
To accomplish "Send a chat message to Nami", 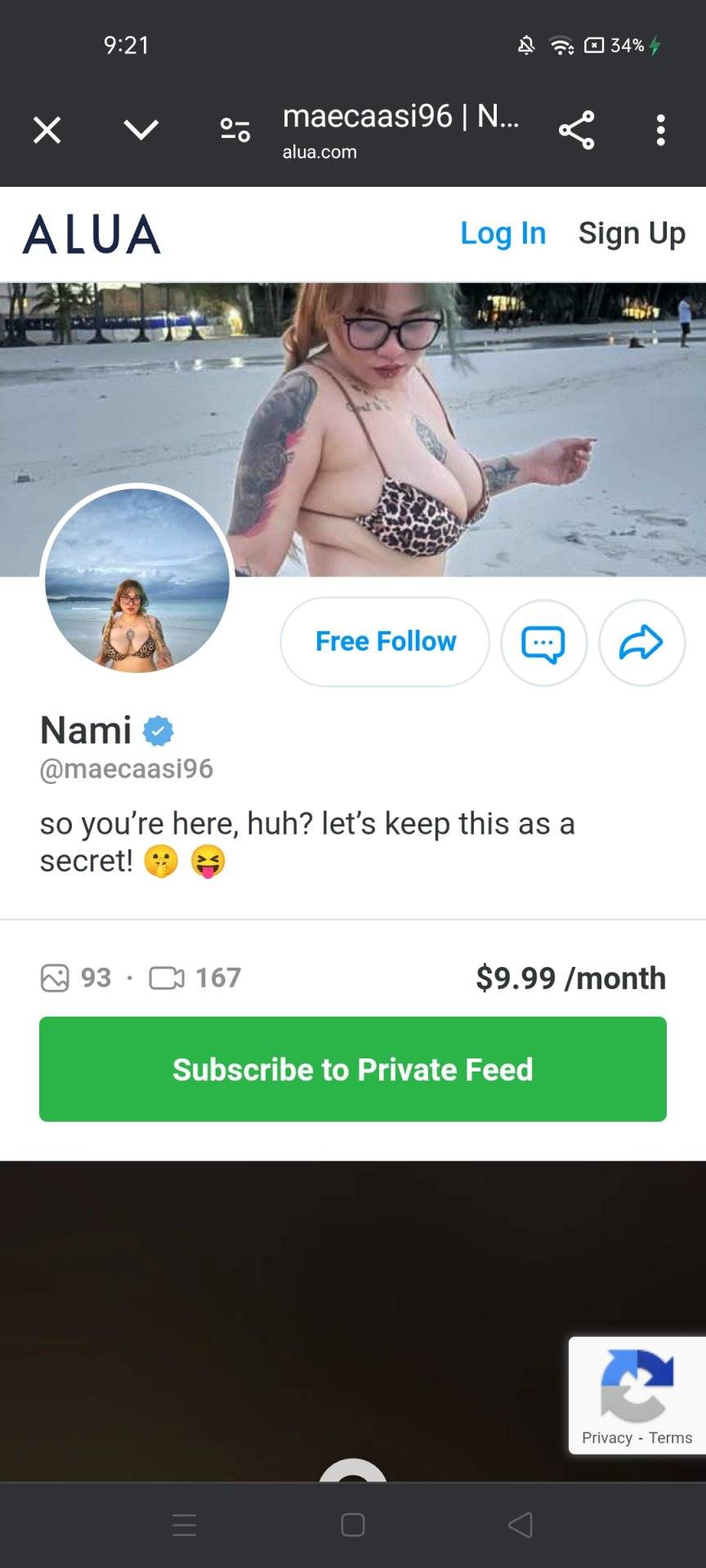I will click(543, 644).
